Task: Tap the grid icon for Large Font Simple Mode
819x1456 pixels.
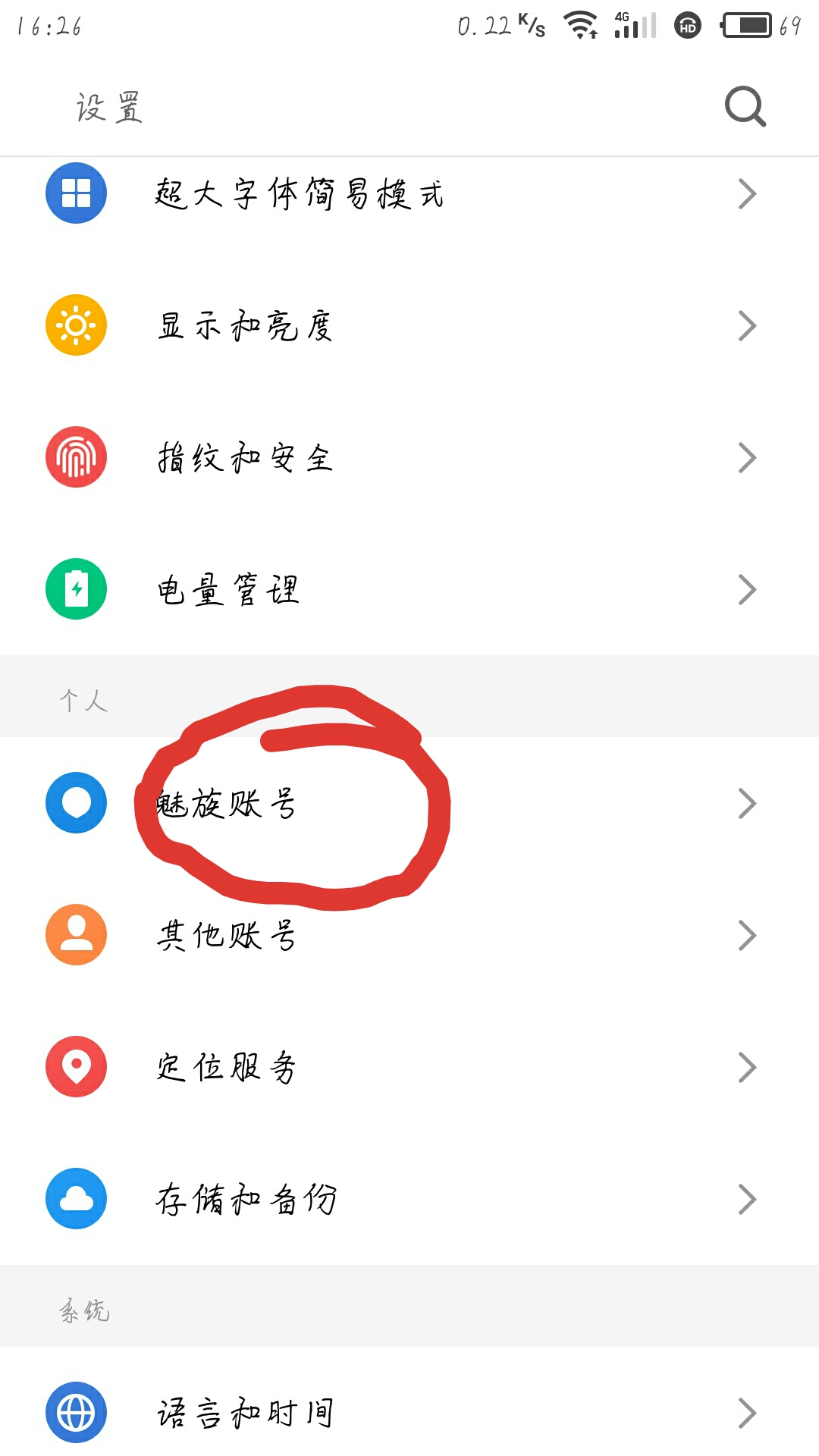Action: point(76,193)
